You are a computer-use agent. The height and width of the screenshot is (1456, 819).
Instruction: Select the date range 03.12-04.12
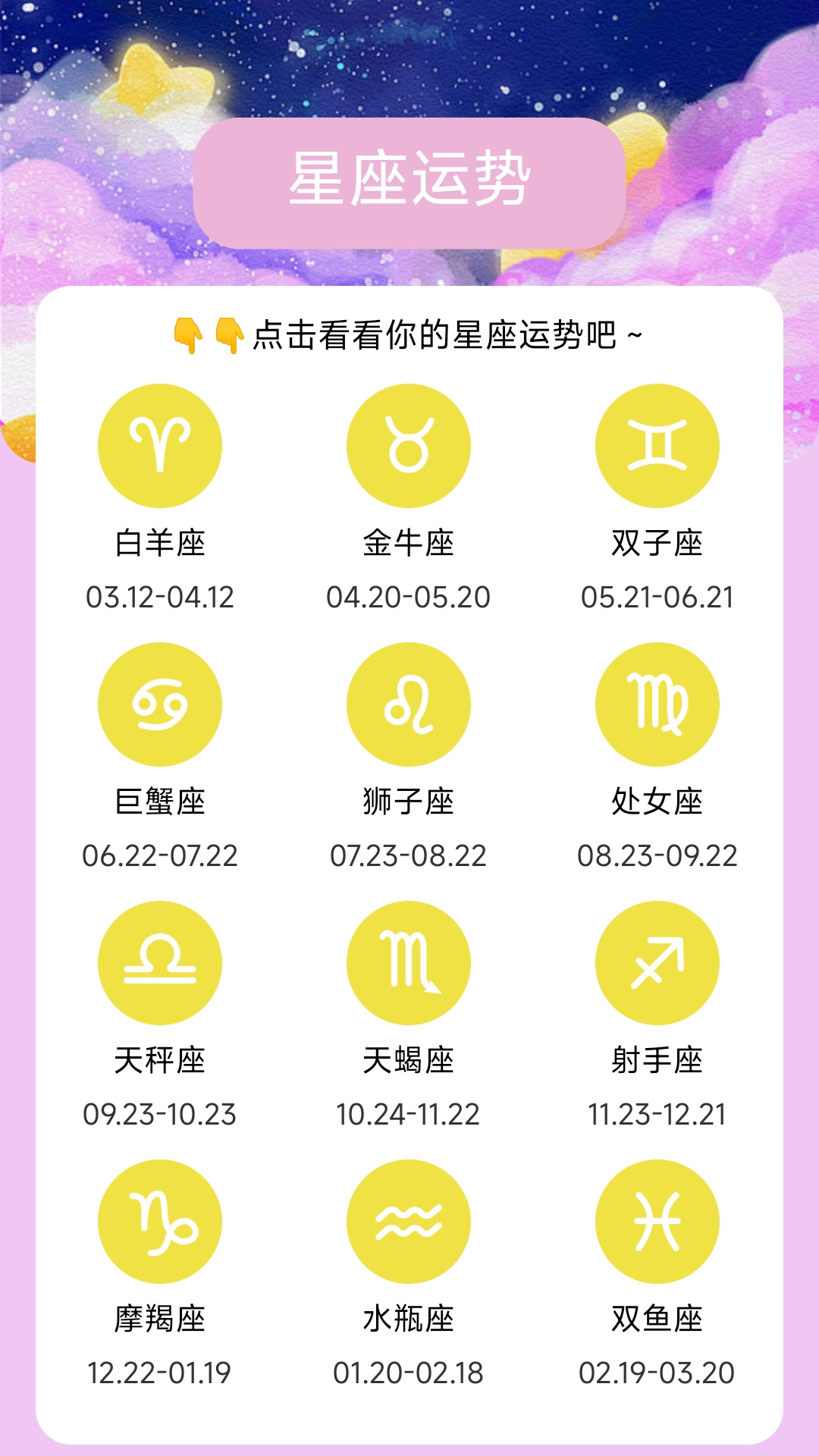coord(161,599)
